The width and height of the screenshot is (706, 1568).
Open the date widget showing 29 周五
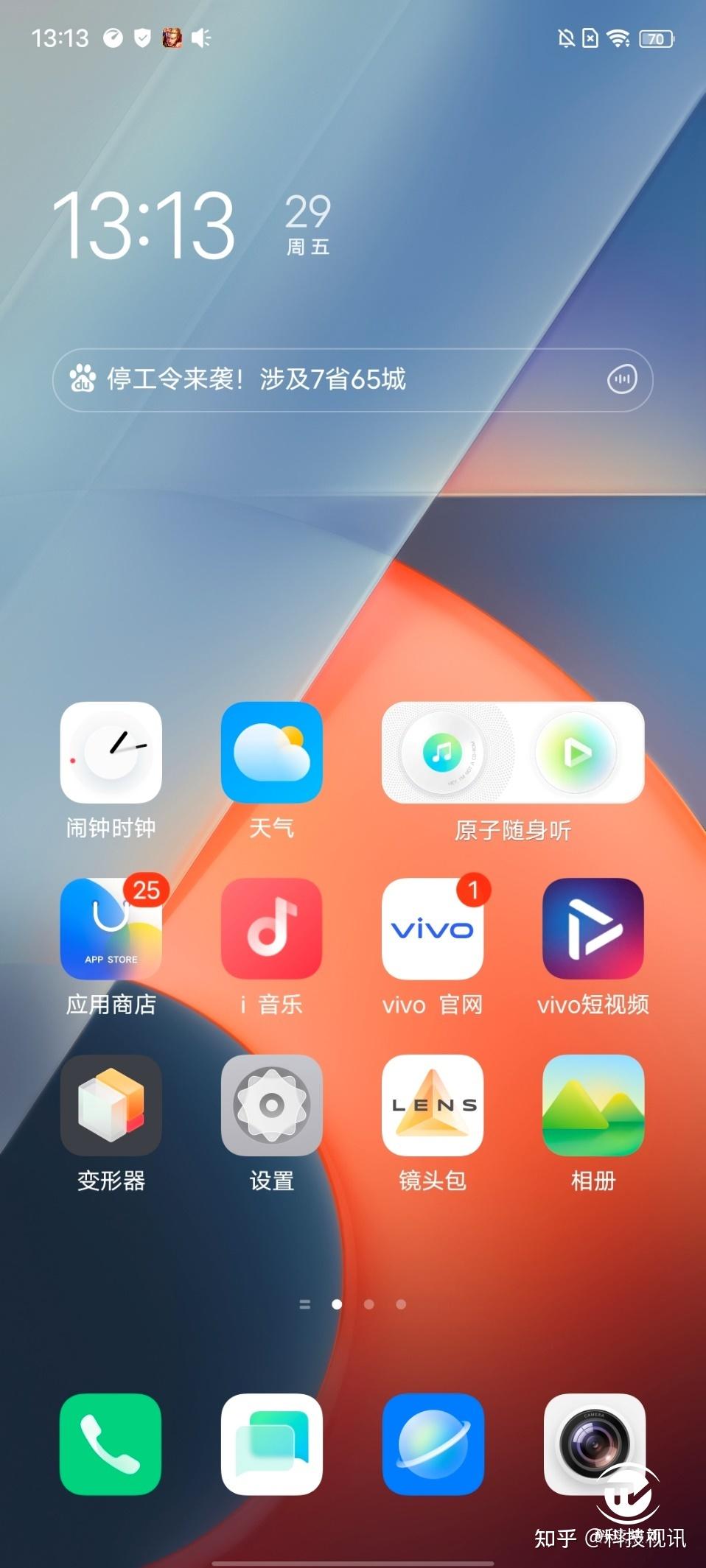point(308,225)
